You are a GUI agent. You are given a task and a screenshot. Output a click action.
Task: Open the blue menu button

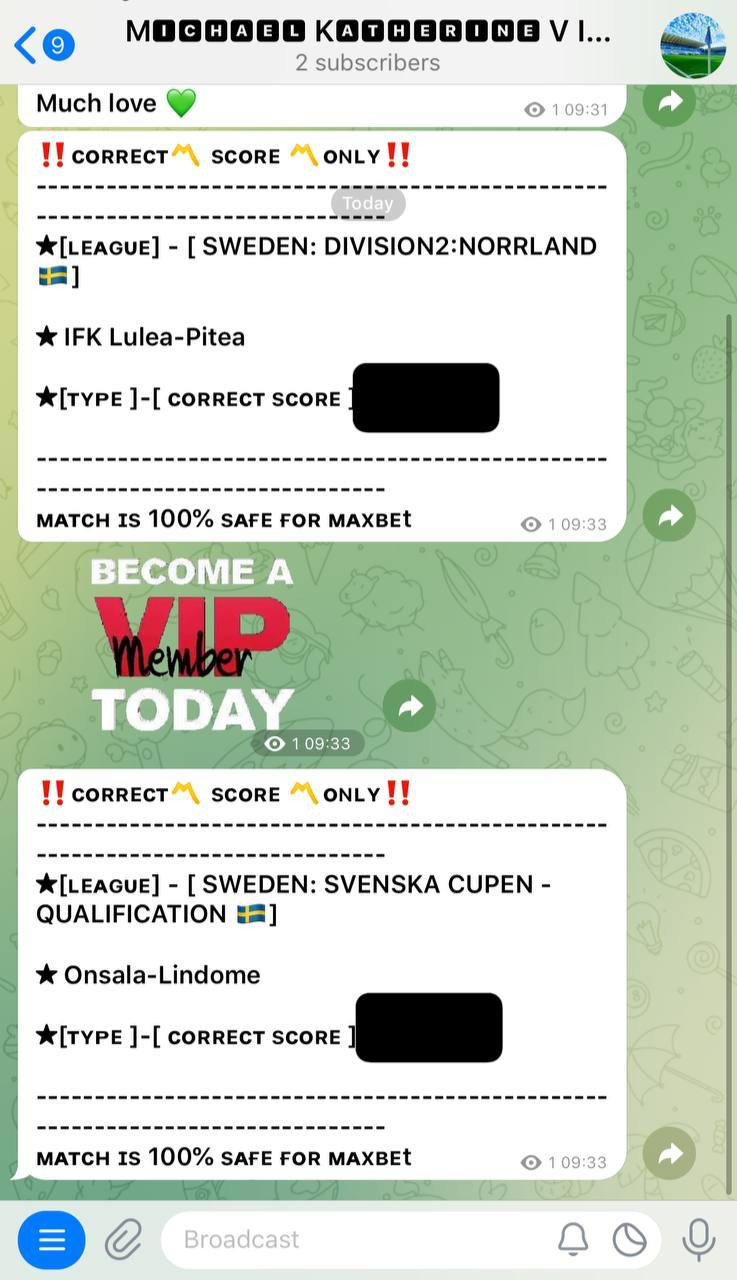point(52,1240)
